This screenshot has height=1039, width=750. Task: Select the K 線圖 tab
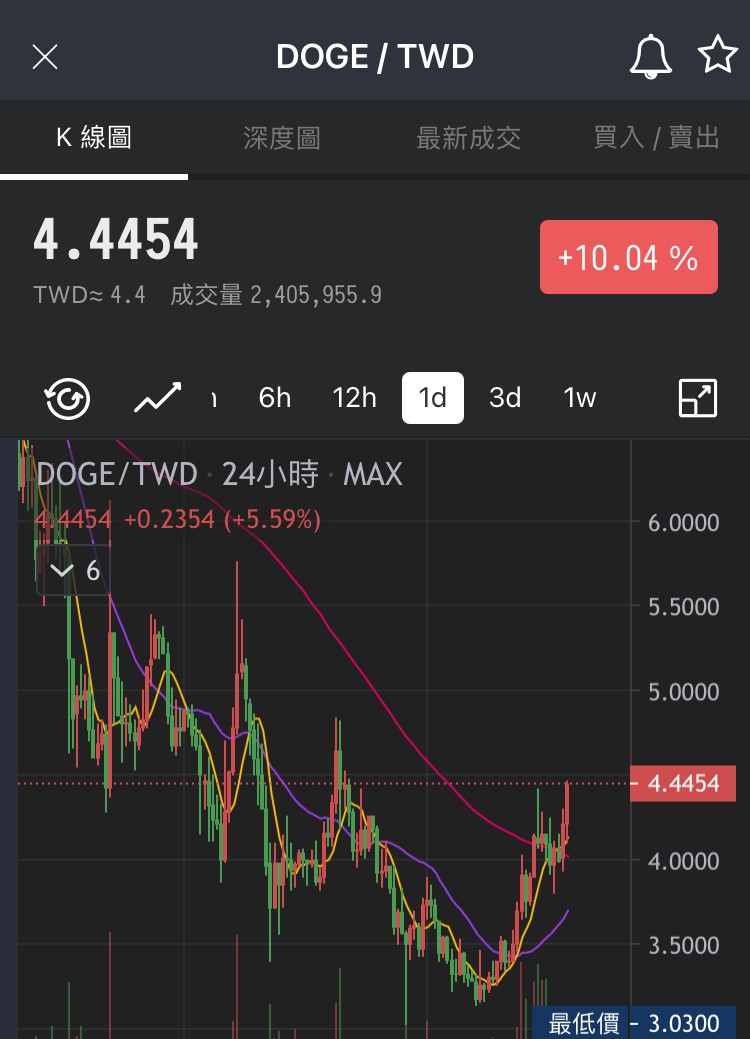tap(94, 138)
